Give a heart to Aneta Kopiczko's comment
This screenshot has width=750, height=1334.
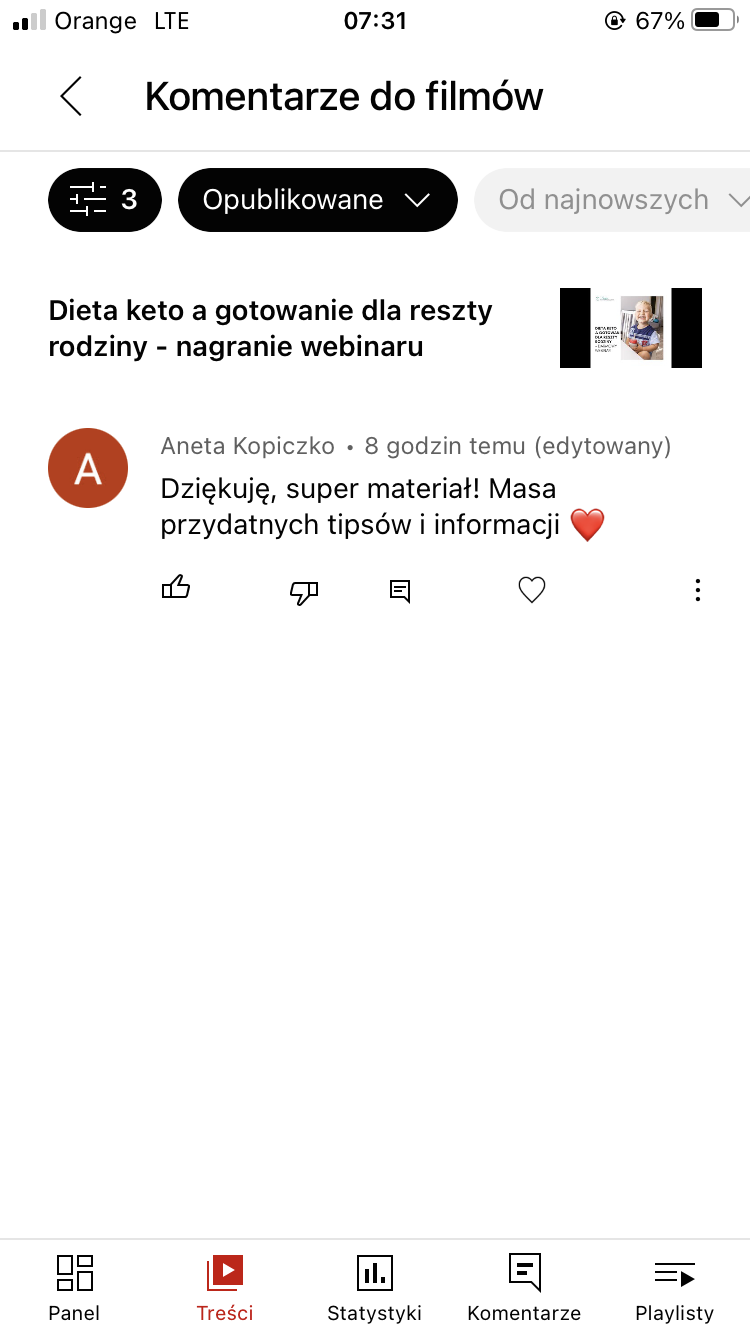coord(532,591)
